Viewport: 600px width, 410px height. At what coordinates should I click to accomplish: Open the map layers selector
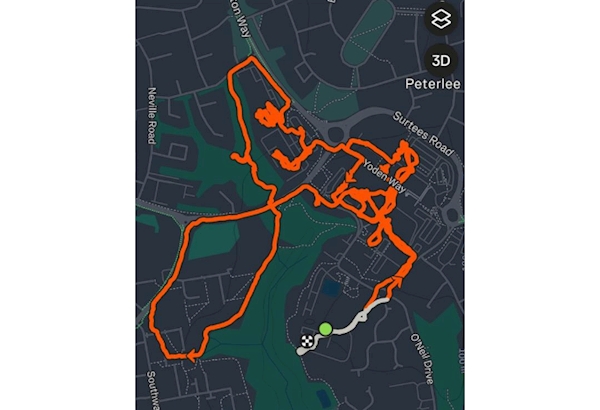[441, 19]
